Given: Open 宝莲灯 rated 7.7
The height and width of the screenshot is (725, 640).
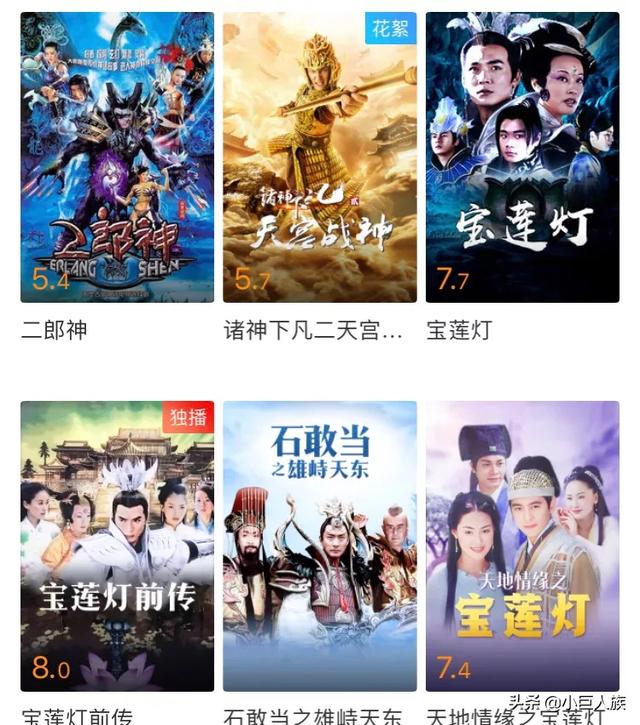Looking at the screenshot, I should click(x=522, y=157).
